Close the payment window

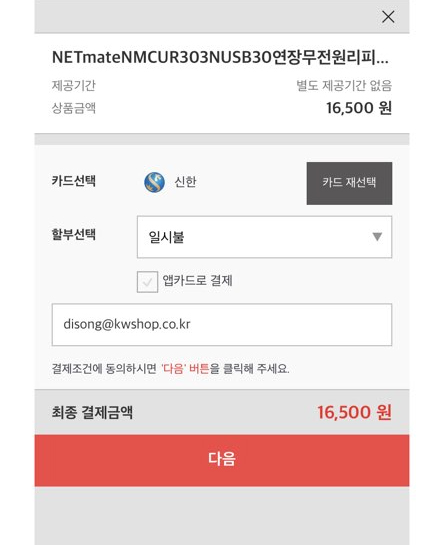click(388, 17)
